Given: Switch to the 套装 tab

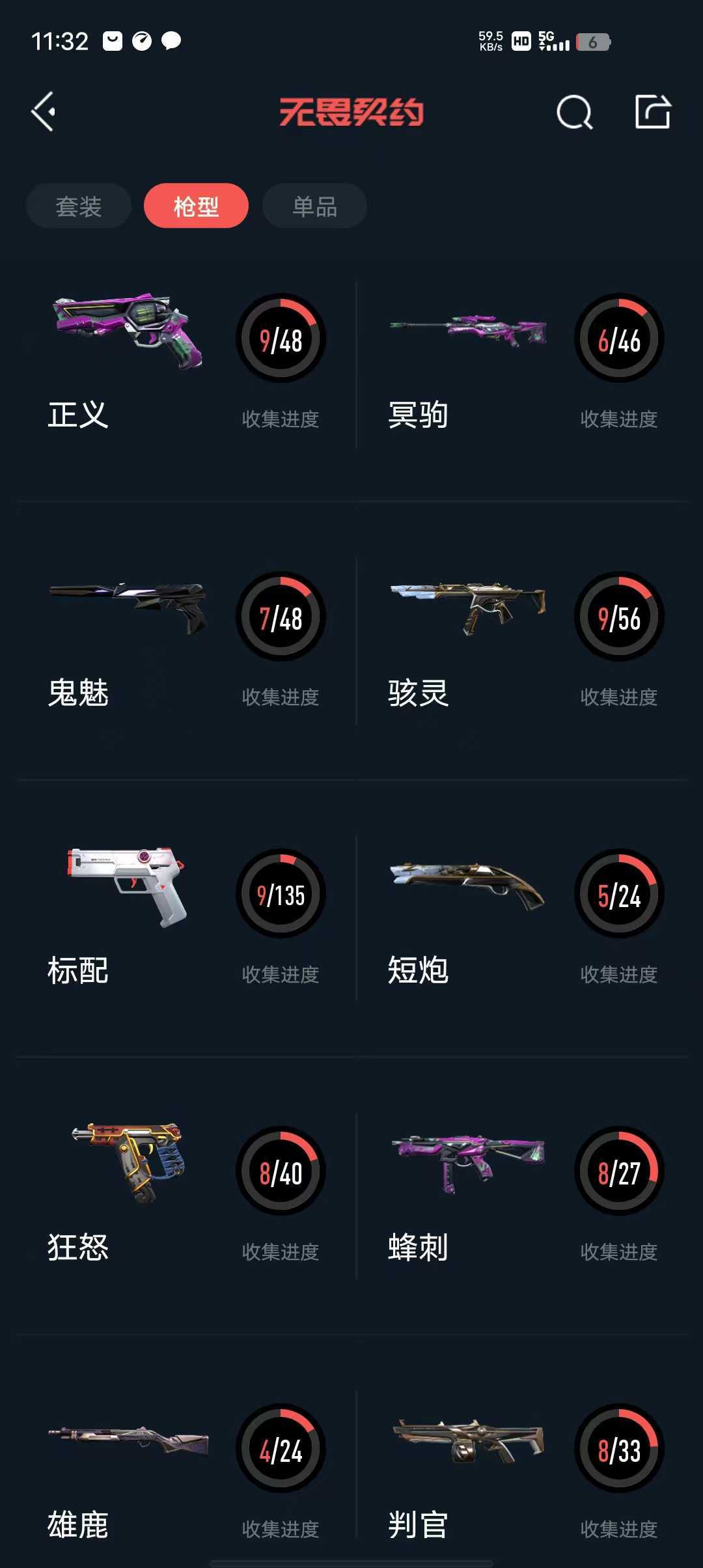Looking at the screenshot, I should coord(79,206).
